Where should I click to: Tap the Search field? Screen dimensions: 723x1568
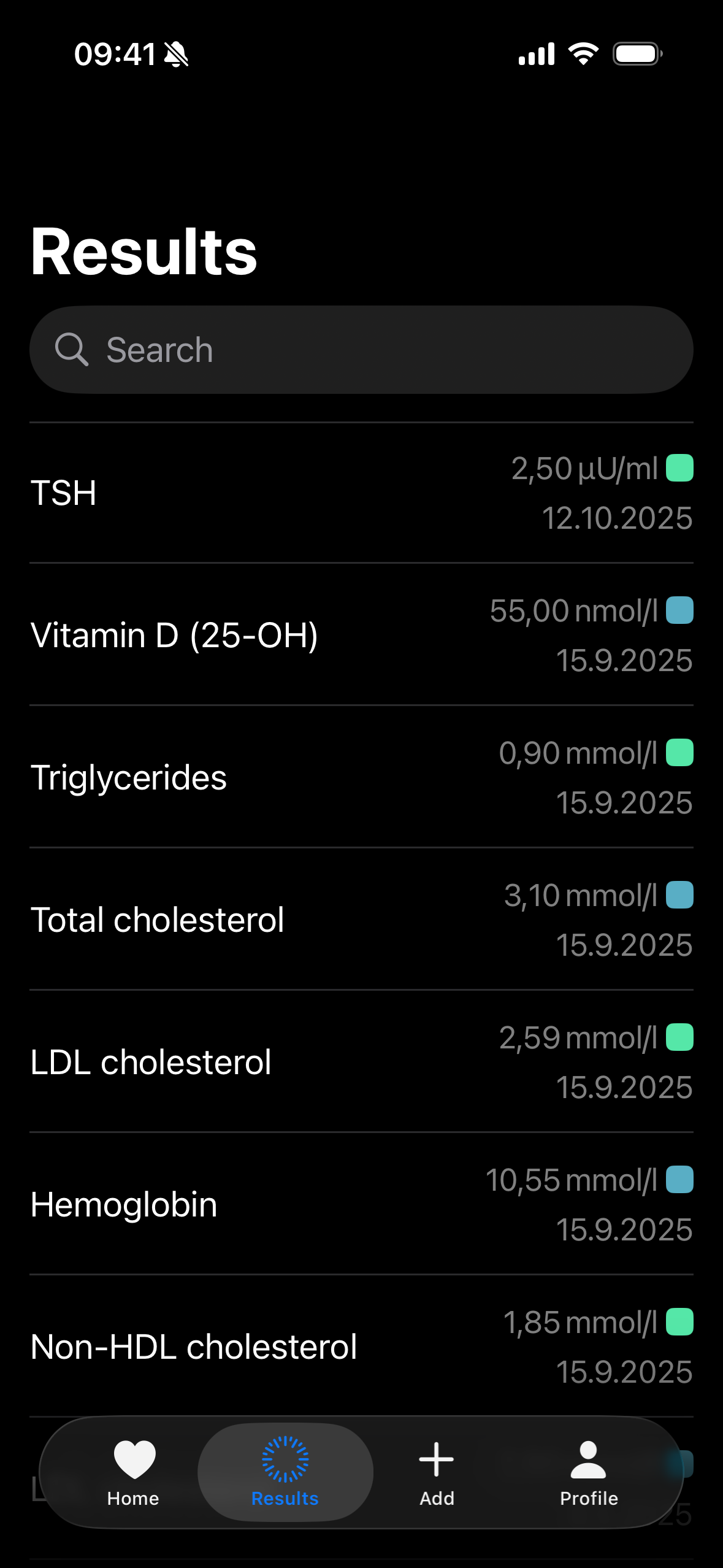[361, 350]
